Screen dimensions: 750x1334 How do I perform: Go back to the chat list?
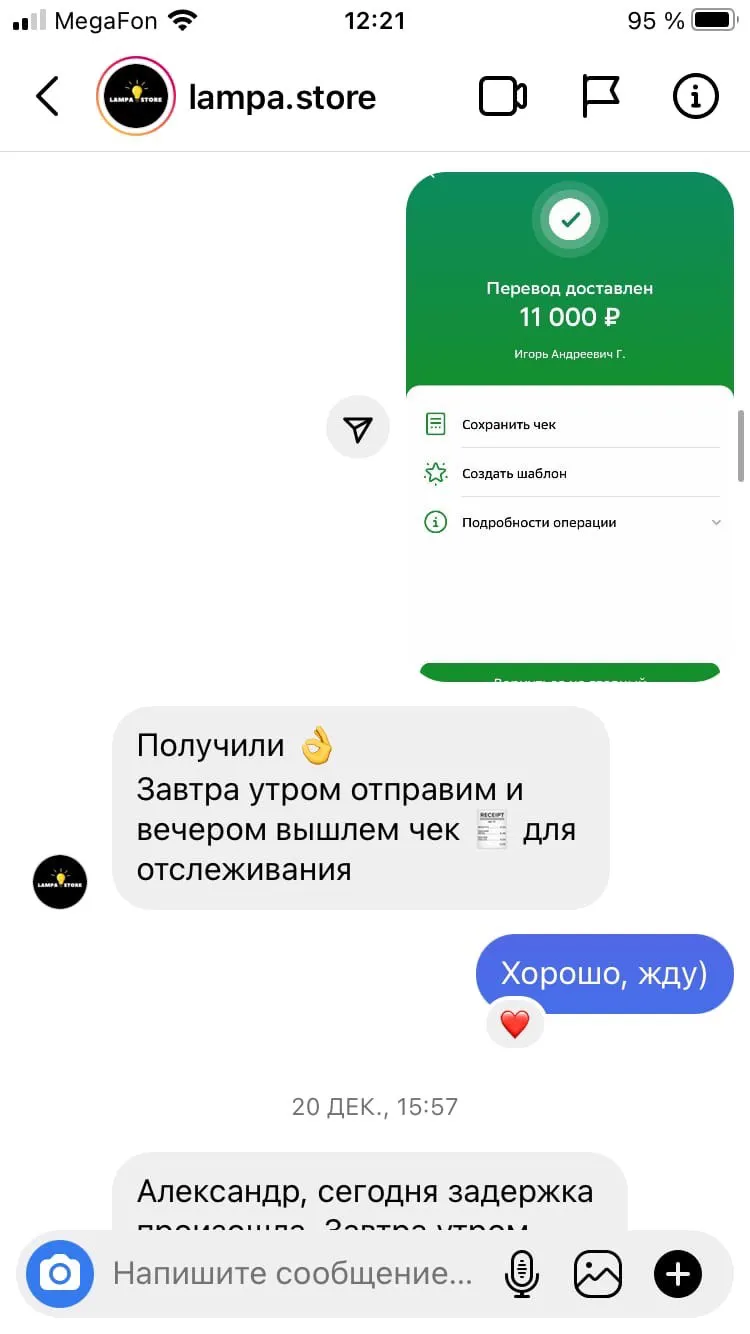point(47,97)
